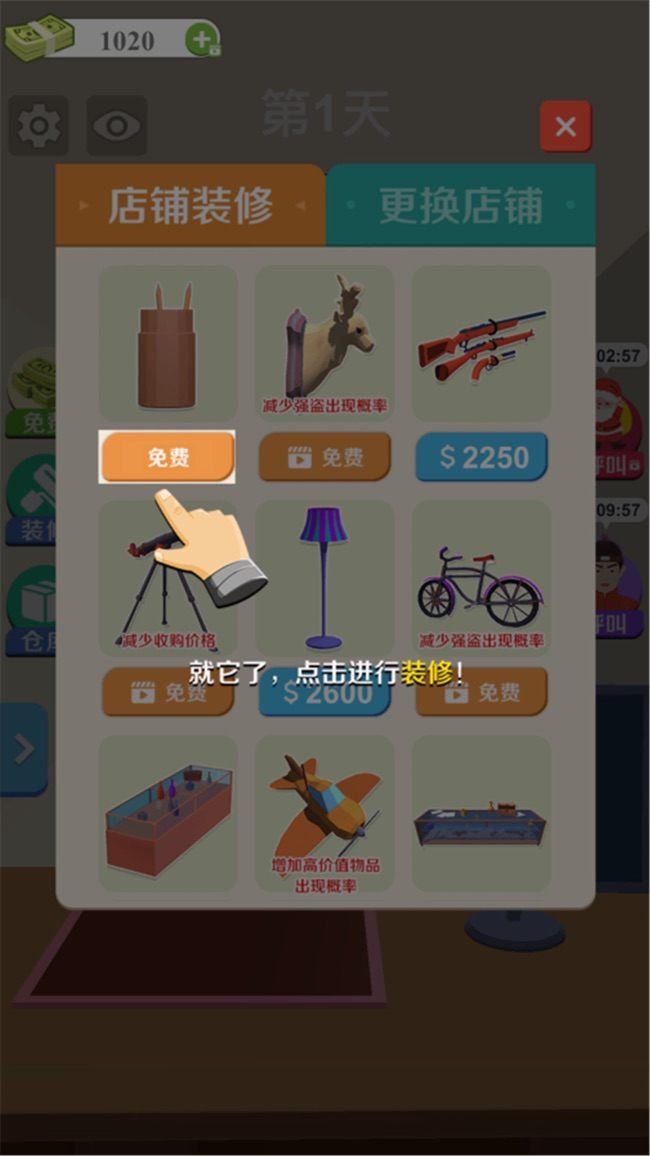This screenshot has height=1156, width=650.
Task: Watch ad for free deer head decoration
Action: tap(324, 457)
